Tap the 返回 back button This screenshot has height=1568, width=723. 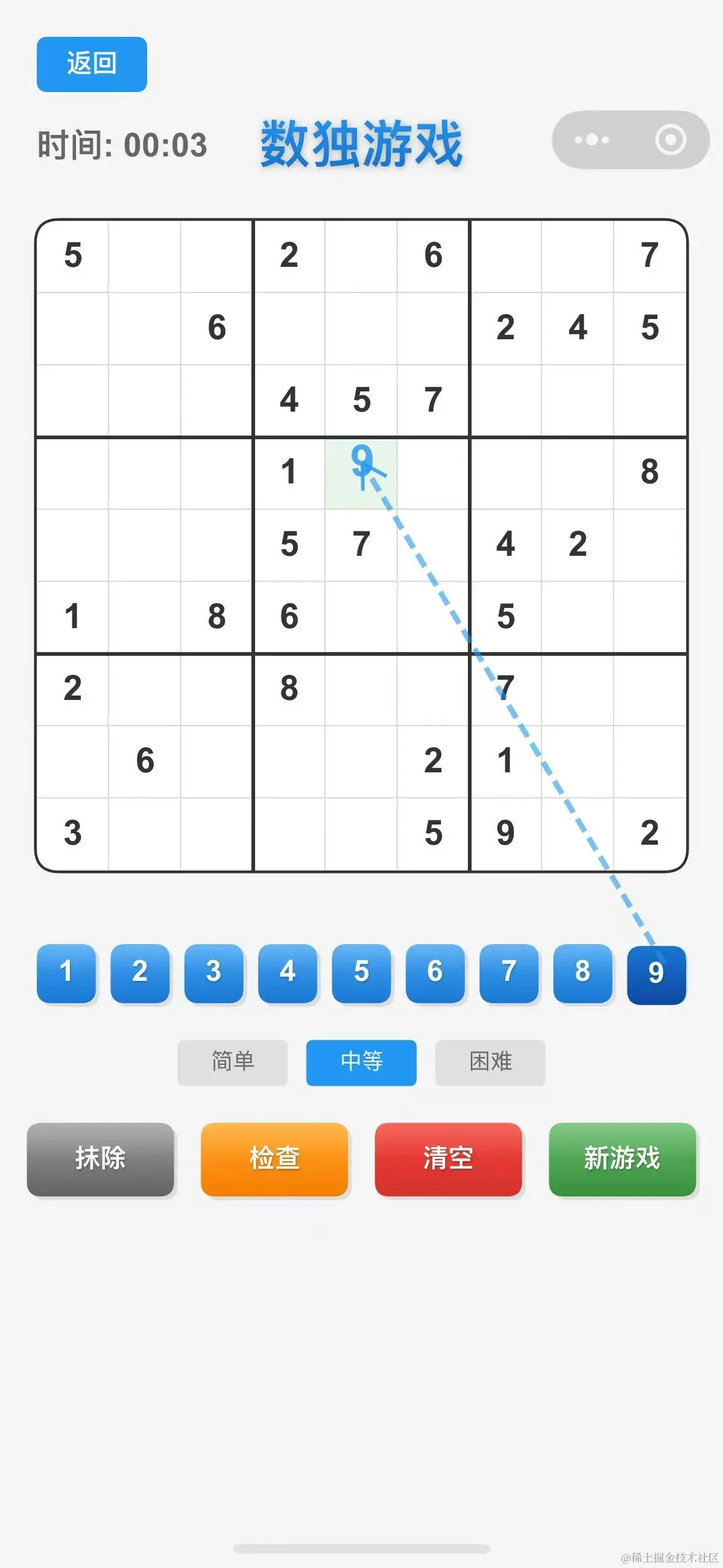tap(92, 64)
